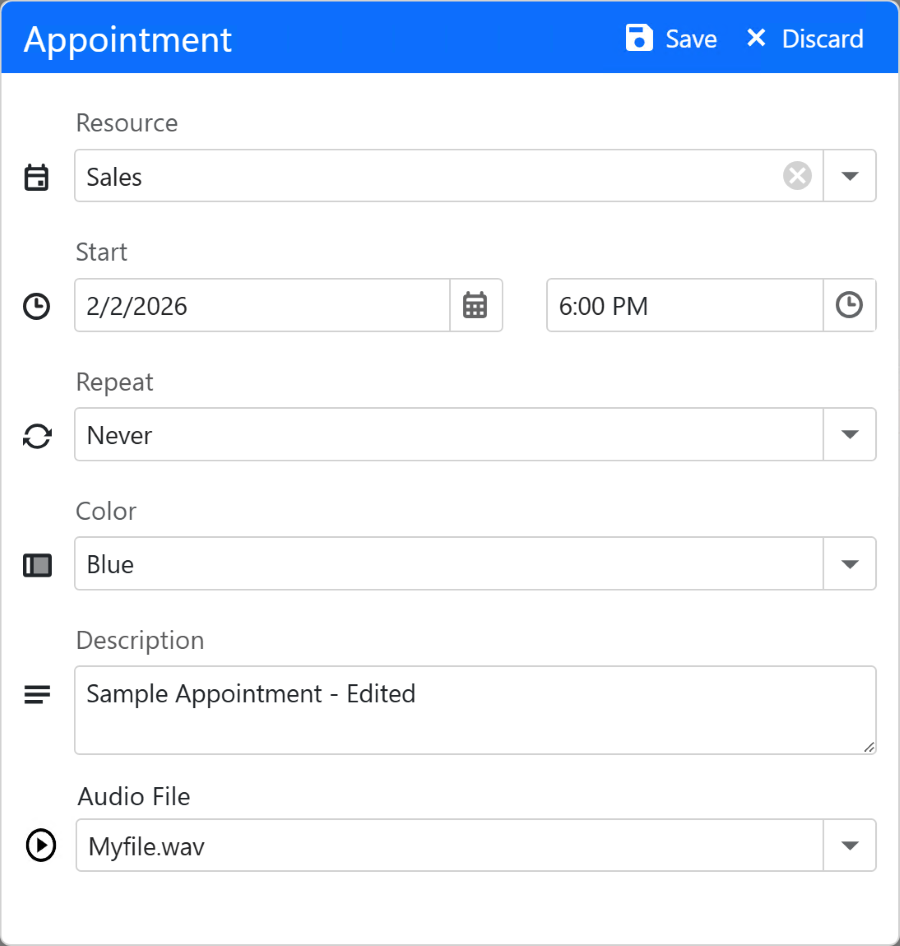Expand the Repeat dropdown

point(850,435)
